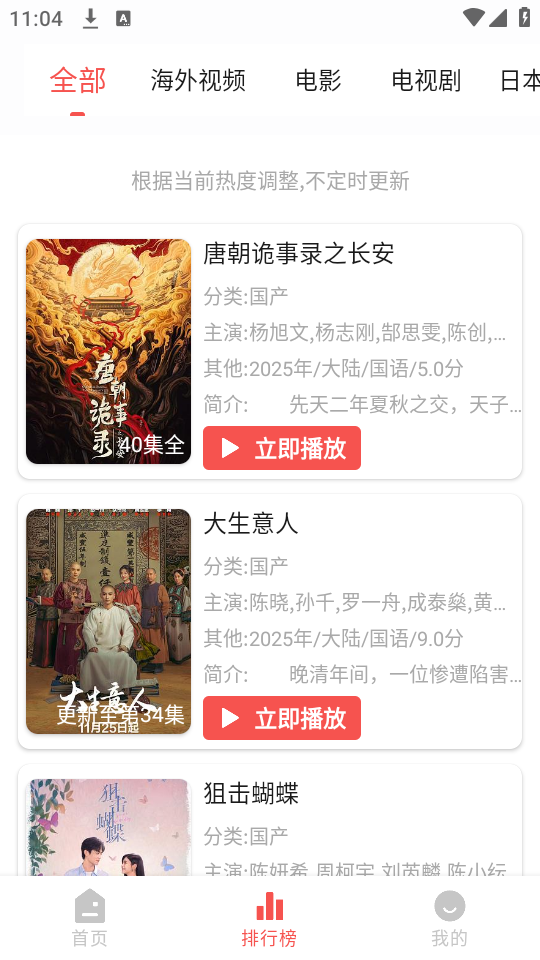This screenshot has height=960, width=540.
Task: Switch to the 海外视频 tab
Action: (x=198, y=80)
